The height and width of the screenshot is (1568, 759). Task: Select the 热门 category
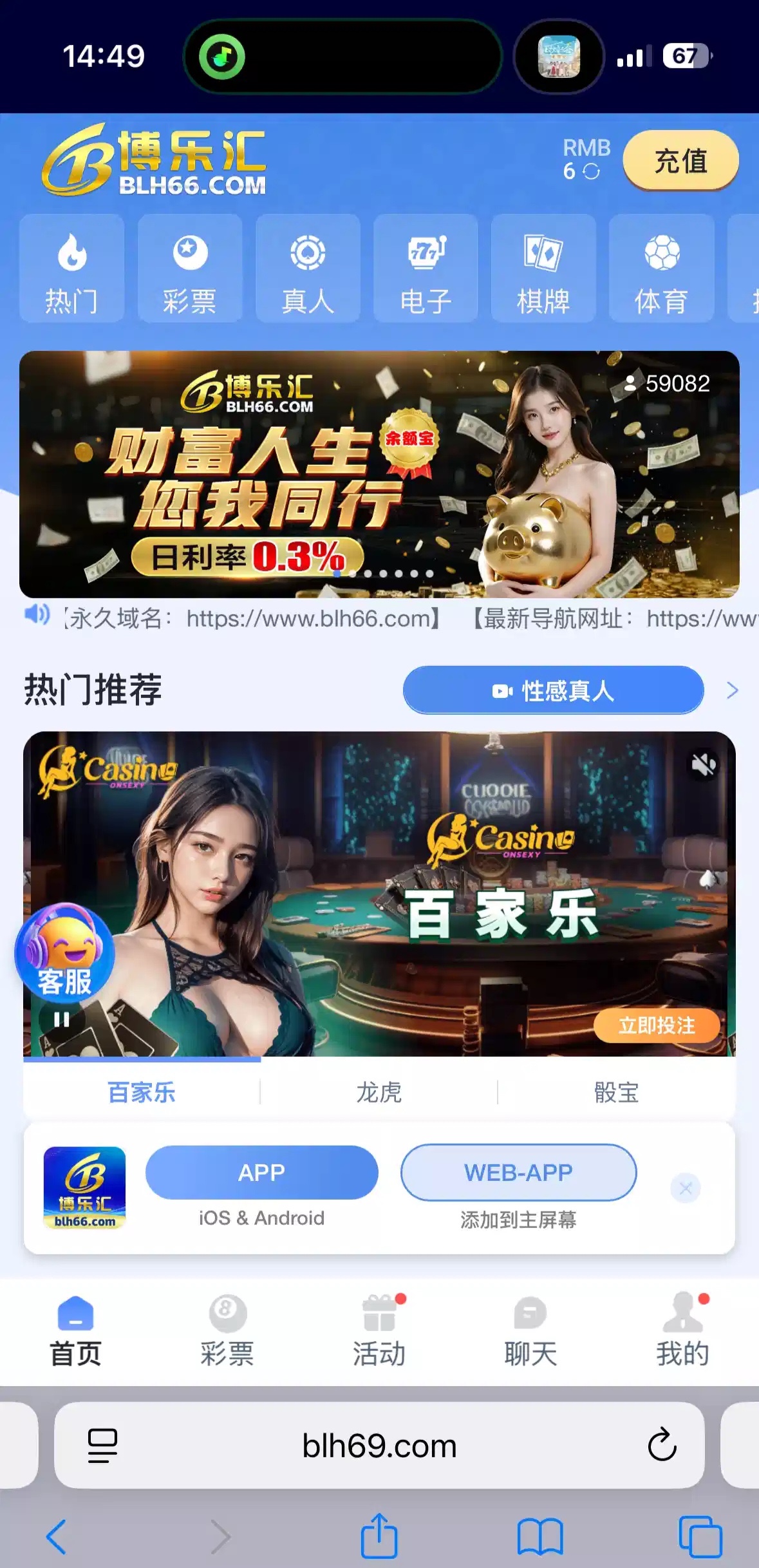[71, 269]
